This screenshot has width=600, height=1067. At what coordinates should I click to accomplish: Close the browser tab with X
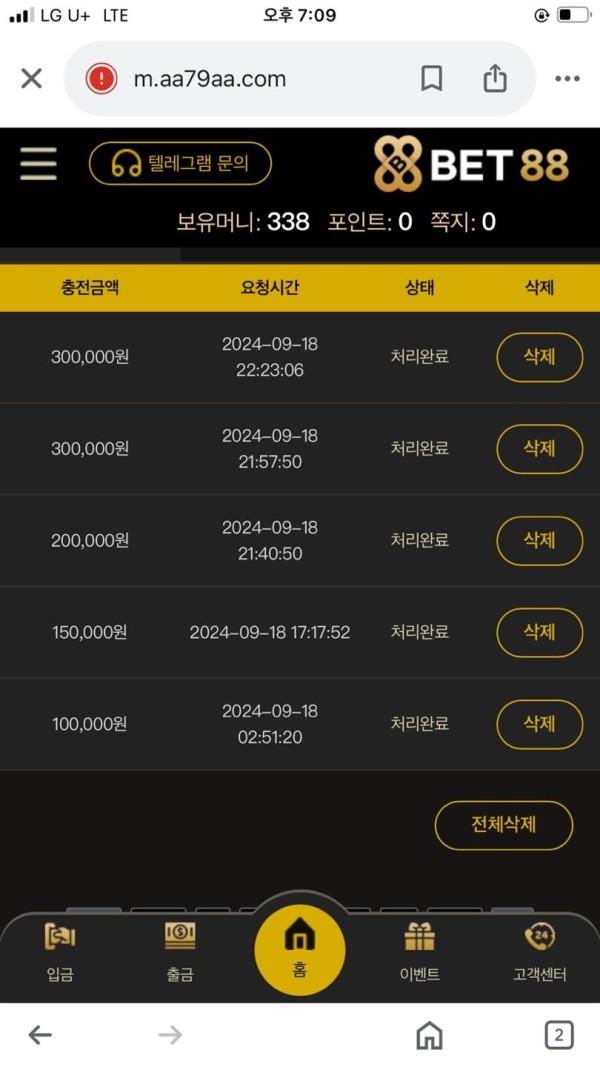31,79
